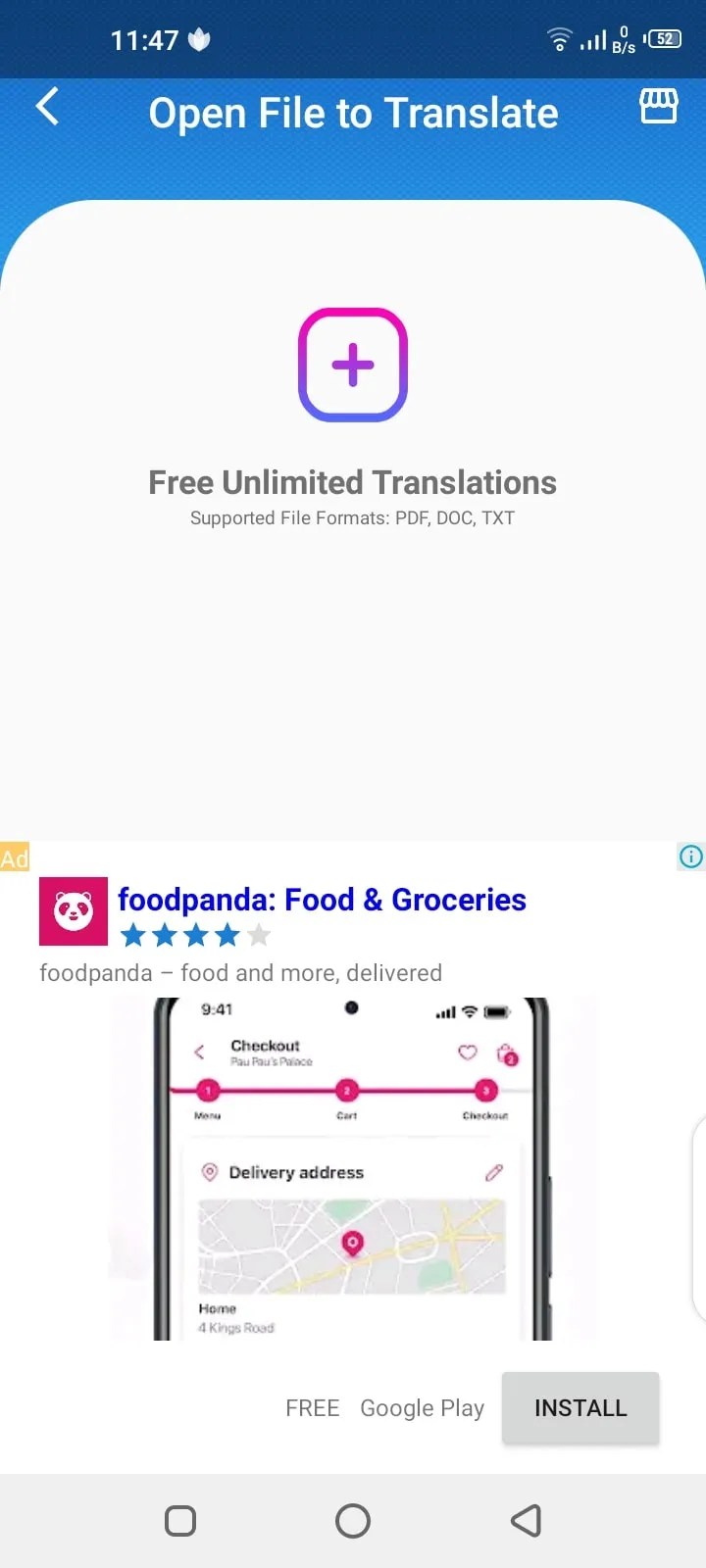
Task: Tap the Open File to Translate title
Action: click(x=353, y=113)
